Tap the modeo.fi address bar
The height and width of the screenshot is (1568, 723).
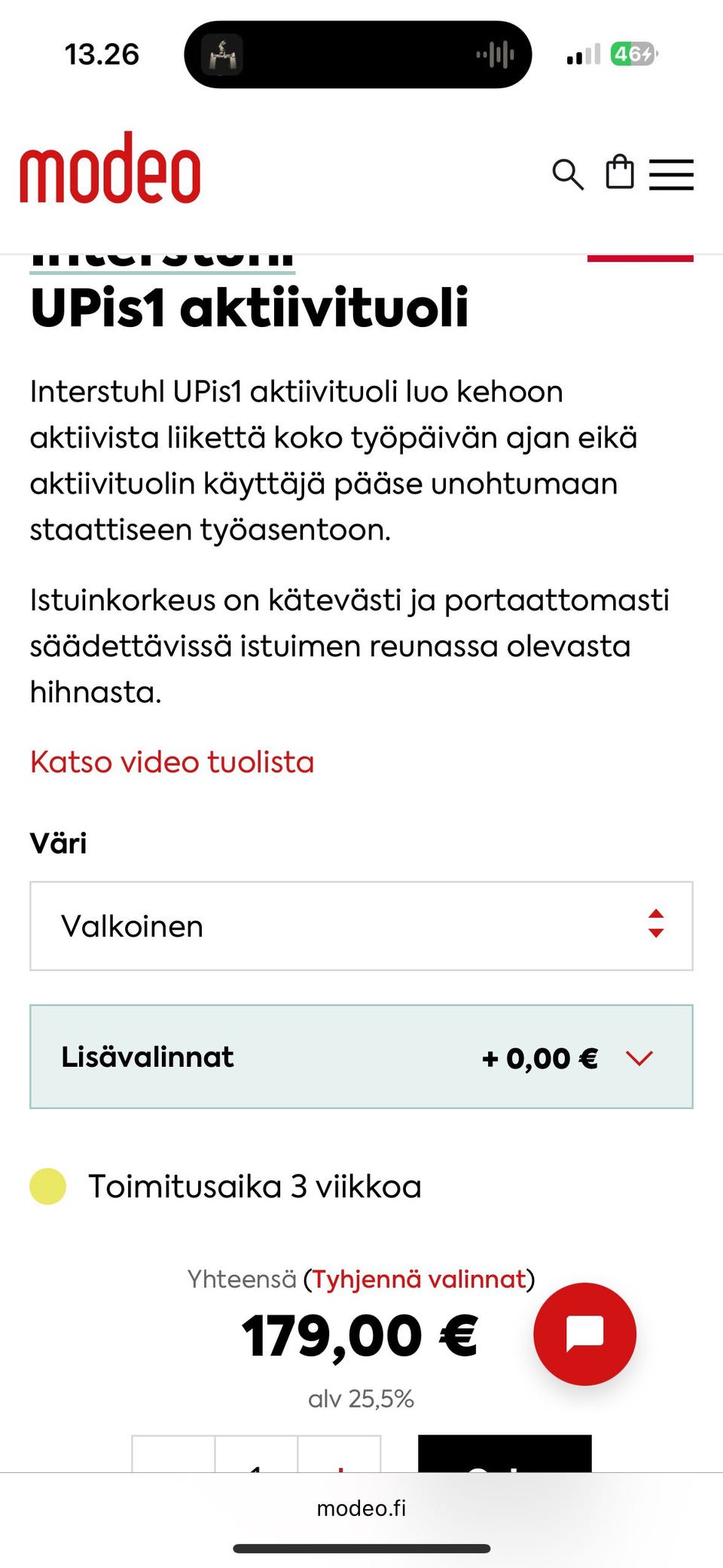(361, 1509)
